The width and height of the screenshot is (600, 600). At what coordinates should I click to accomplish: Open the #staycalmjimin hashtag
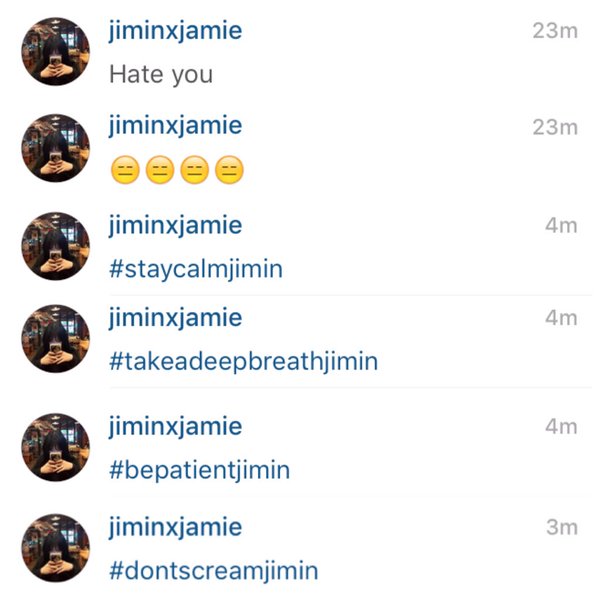click(195, 269)
